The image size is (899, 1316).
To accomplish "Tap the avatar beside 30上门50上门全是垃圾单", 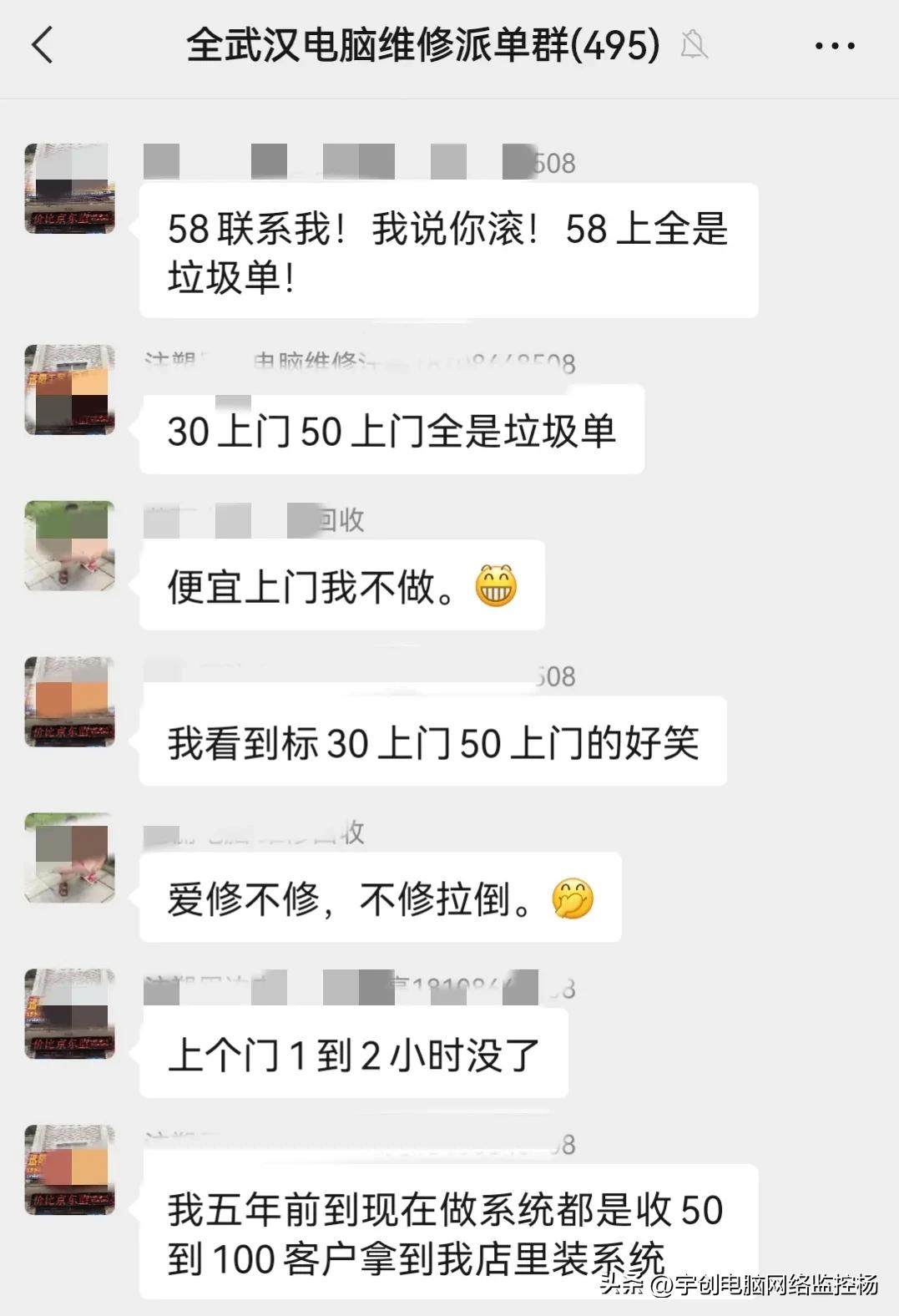I will [x=70, y=392].
